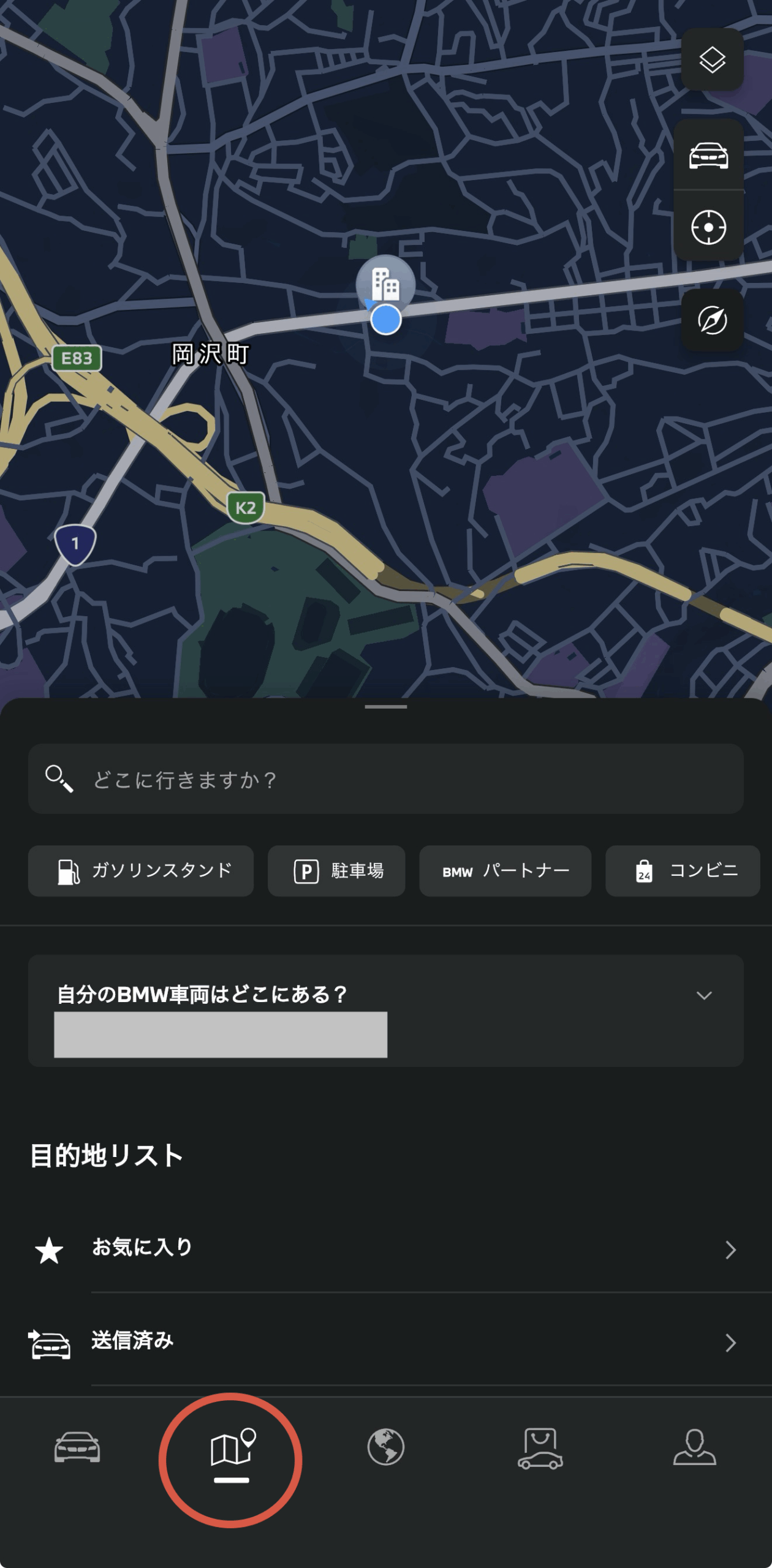Select the コンビニ chip
Viewport: 772px width, 1568px height.
coord(683,871)
